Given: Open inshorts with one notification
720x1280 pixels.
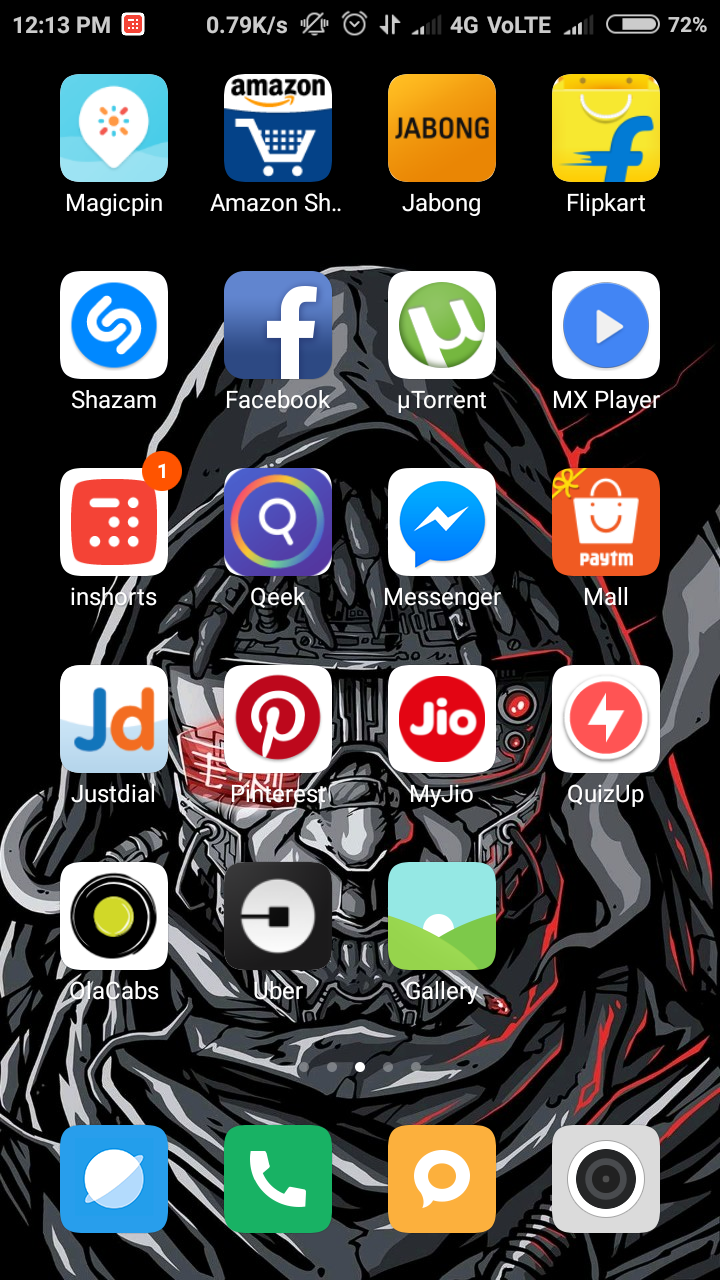Looking at the screenshot, I should (114, 522).
